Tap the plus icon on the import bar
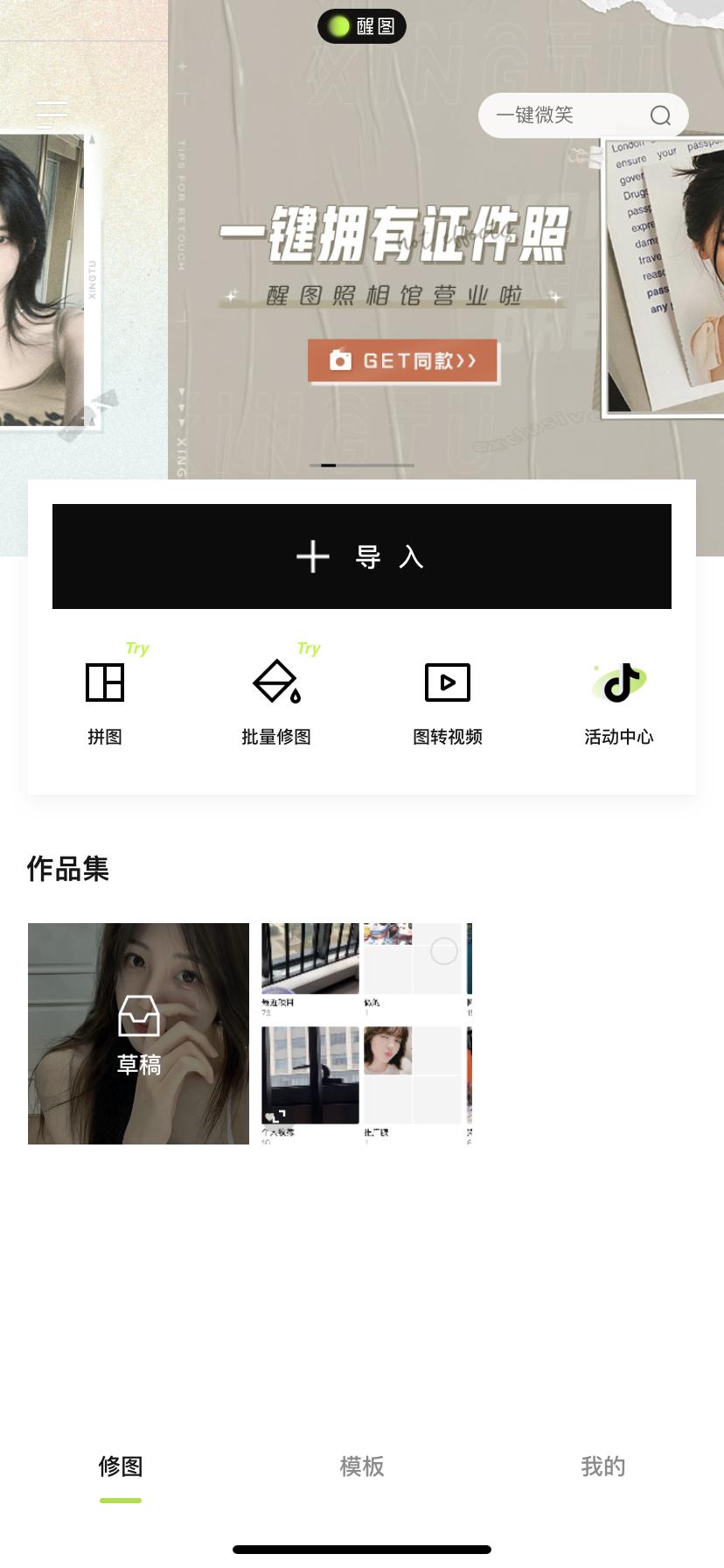Viewport: 724px width, 1568px height. click(x=313, y=556)
